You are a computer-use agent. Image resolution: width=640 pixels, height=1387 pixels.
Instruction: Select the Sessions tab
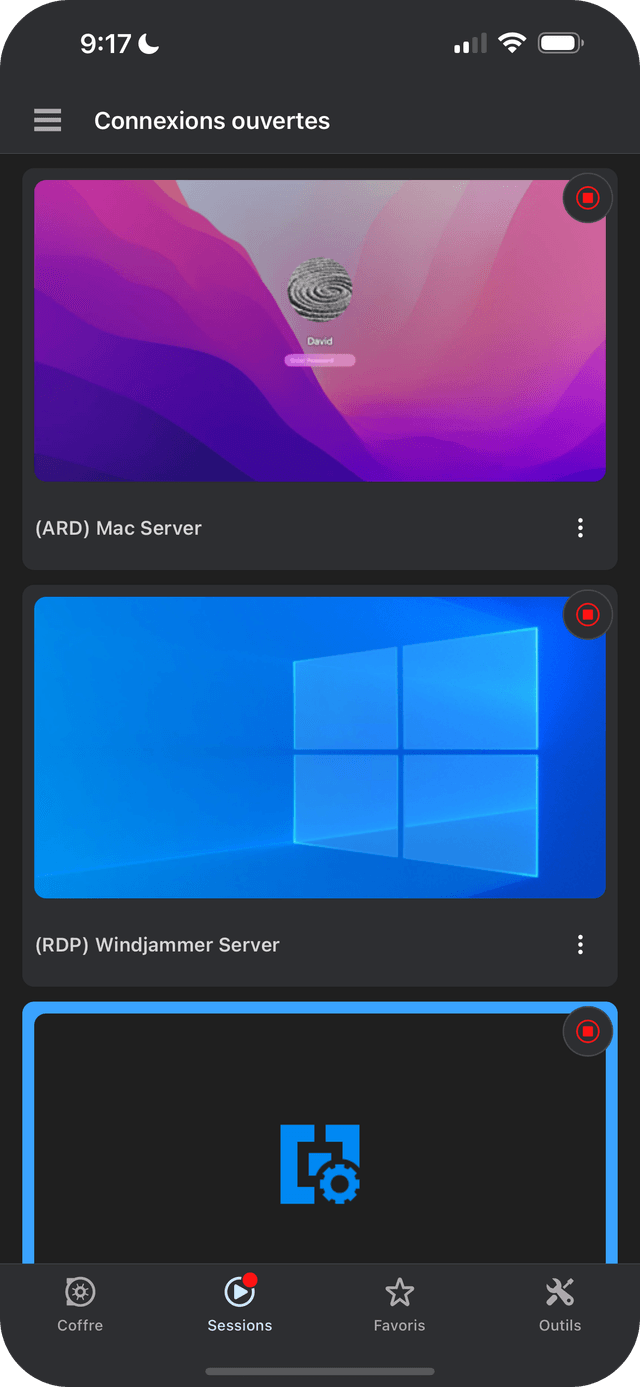coord(240,1304)
